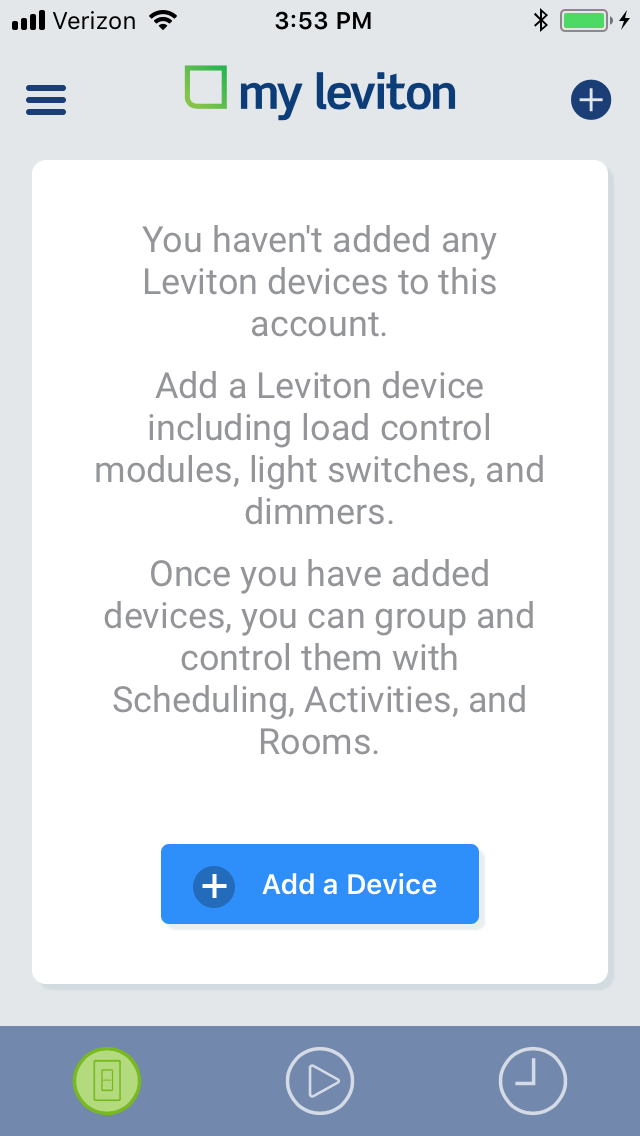Viewport: 640px width, 1136px height.
Task: Tap the plus icon in the header
Action: [591, 100]
